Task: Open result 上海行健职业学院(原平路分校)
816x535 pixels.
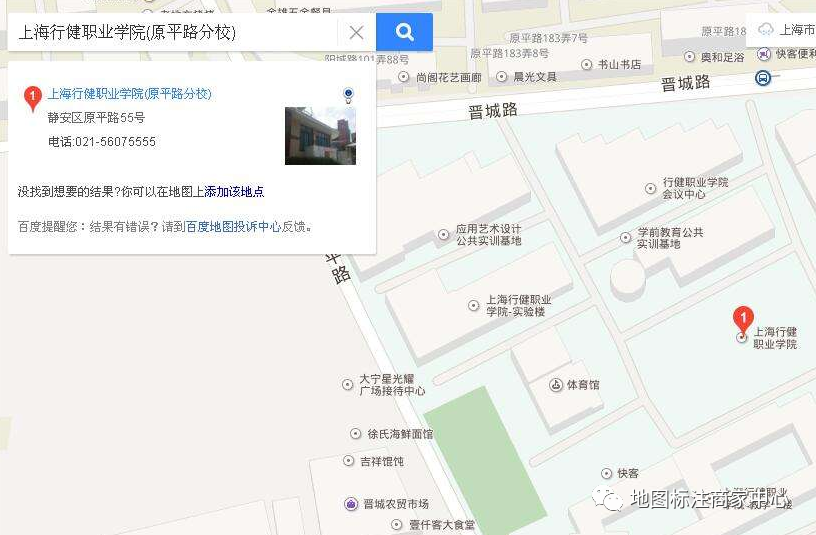Action: [130, 94]
